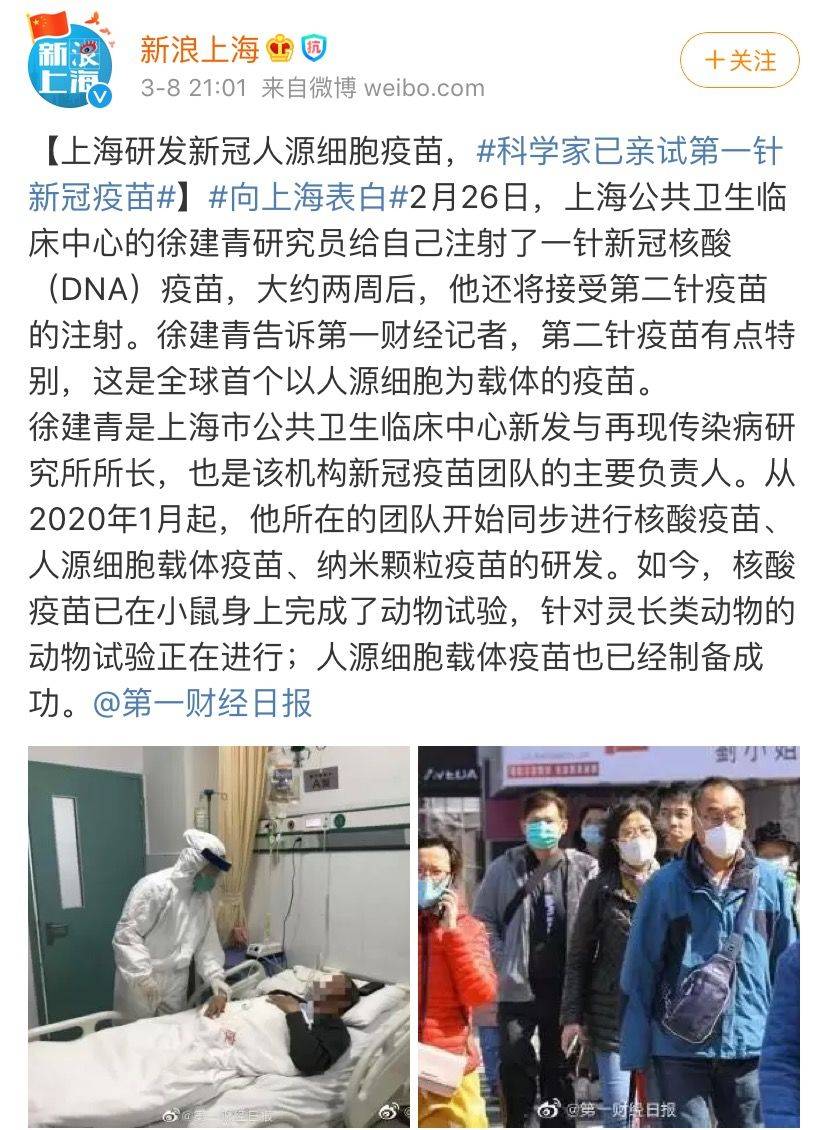Screen dimensions: 828x1130
Task: View the masked crowd street photo
Action: [608, 936]
